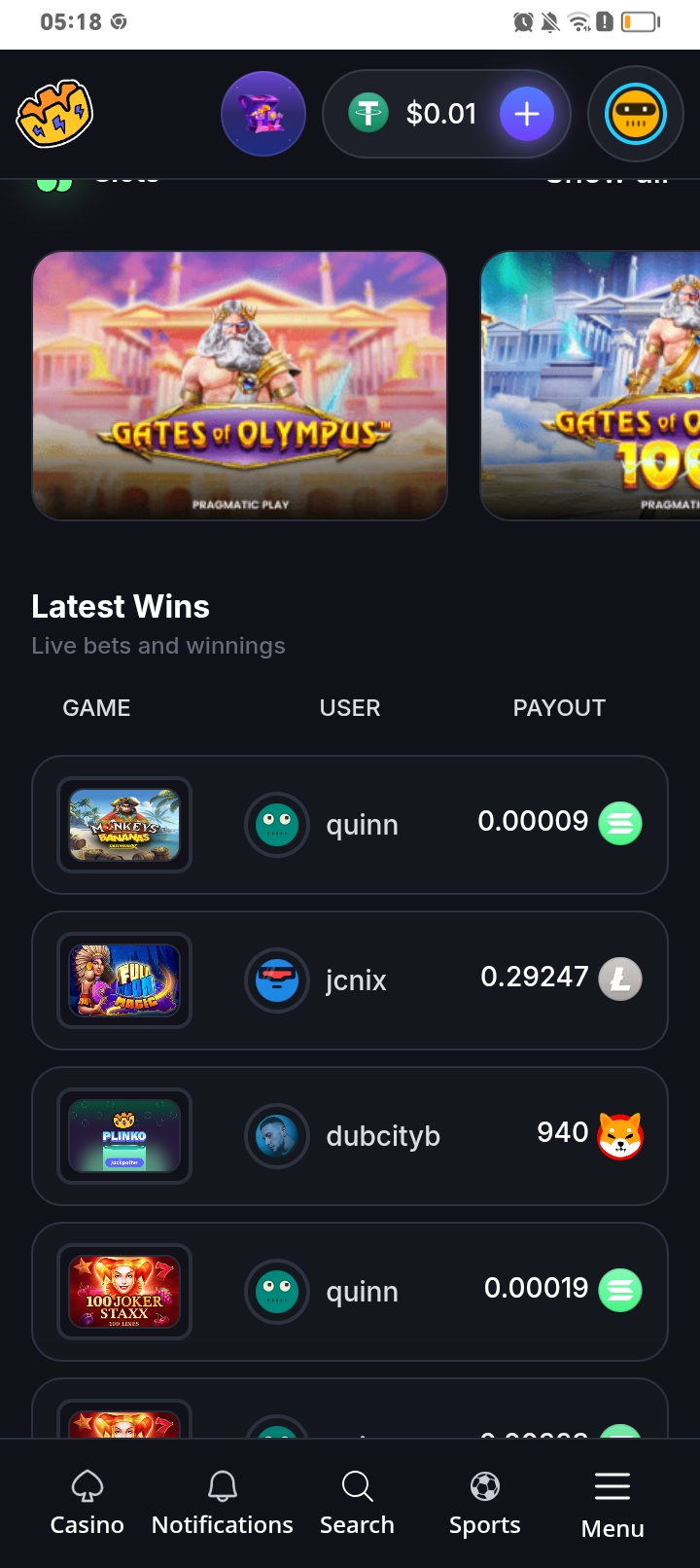The width and height of the screenshot is (700, 1568).
Task: Switch to the Casino tab
Action: (87, 1503)
